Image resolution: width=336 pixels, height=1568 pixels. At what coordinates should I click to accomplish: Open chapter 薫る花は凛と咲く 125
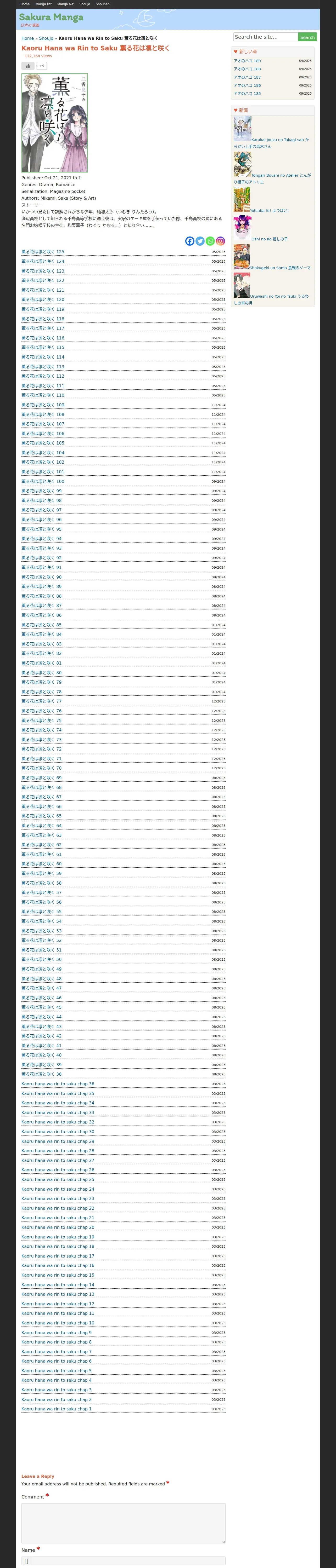point(43,251)
